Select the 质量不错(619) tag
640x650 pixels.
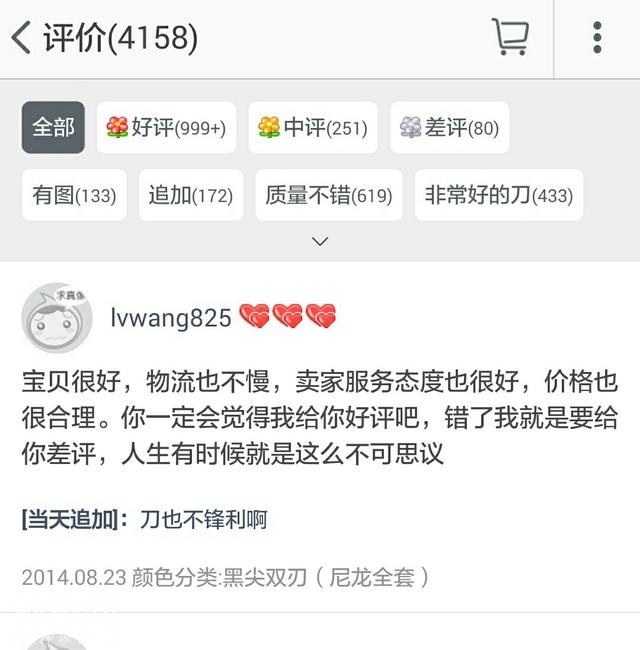328,195
